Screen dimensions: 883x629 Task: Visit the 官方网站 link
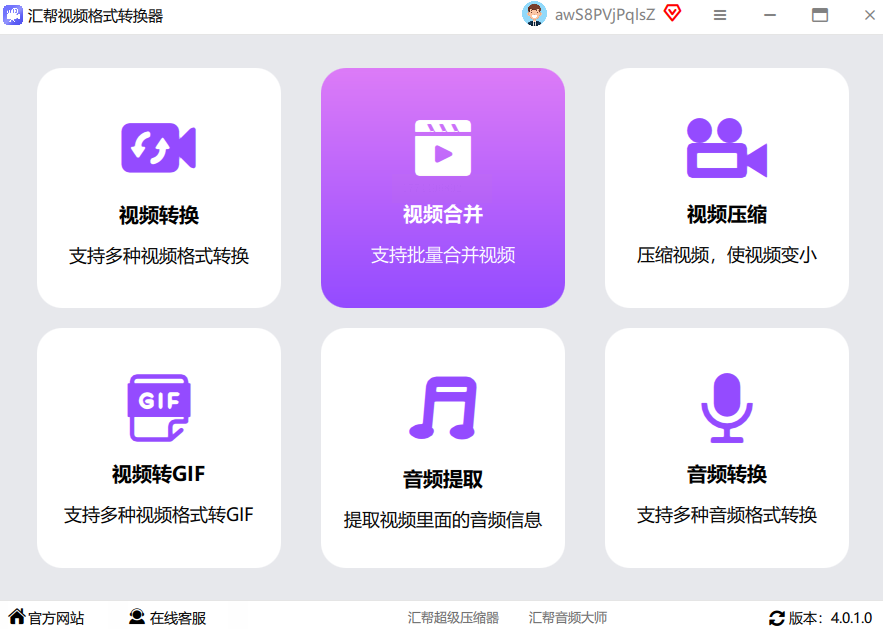click(47, 618)
